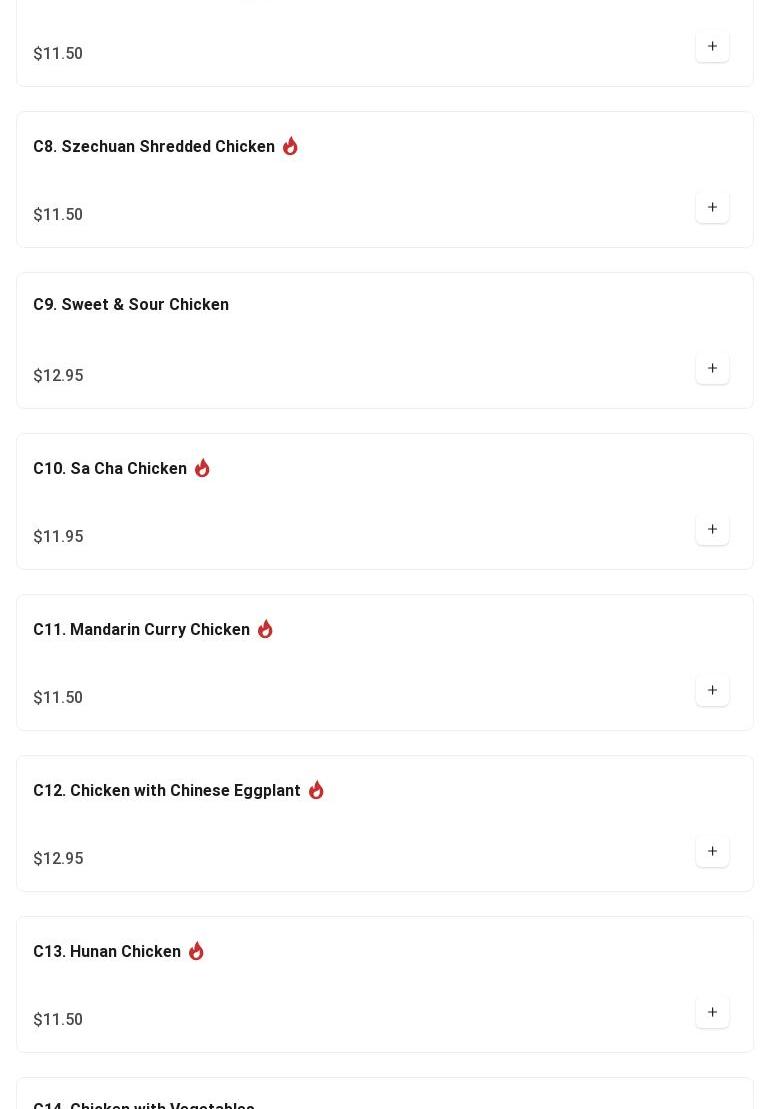Add C11 Mandarin Curry Chicken to cart
Image resolution: width=770 pixels, height=1109 pixels.
pyautogui.click(x=712, y=690)
